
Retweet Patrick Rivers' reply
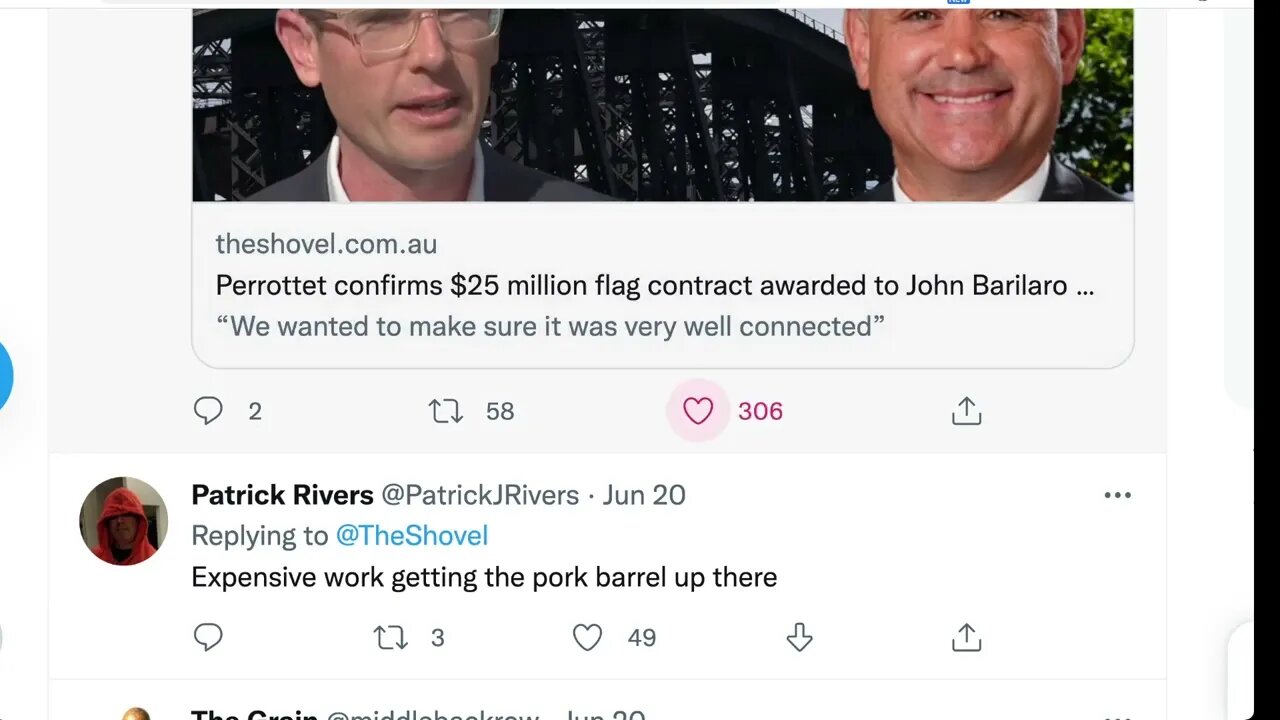point(391,637)
